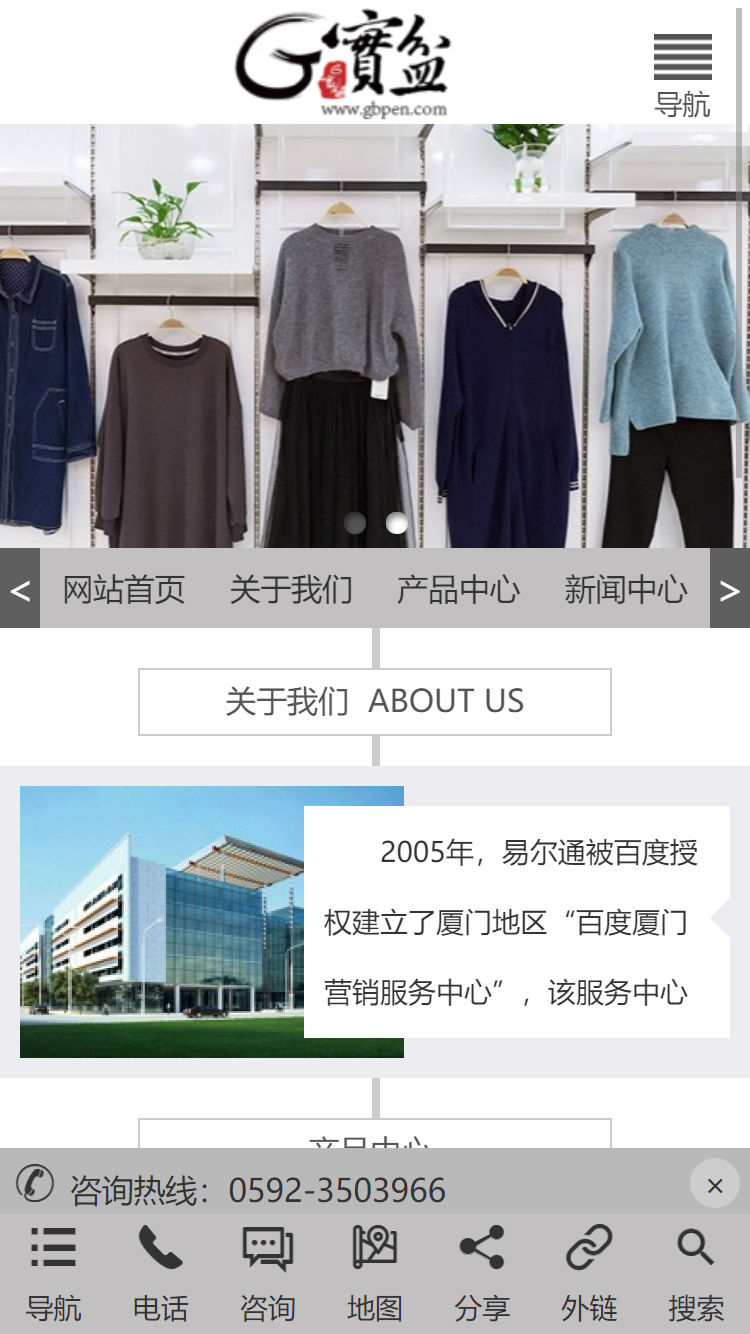This screenshot has height=1334, width=750.
Task: Open 地图 in the bottom toolbar
Action: click(375, 1274)
